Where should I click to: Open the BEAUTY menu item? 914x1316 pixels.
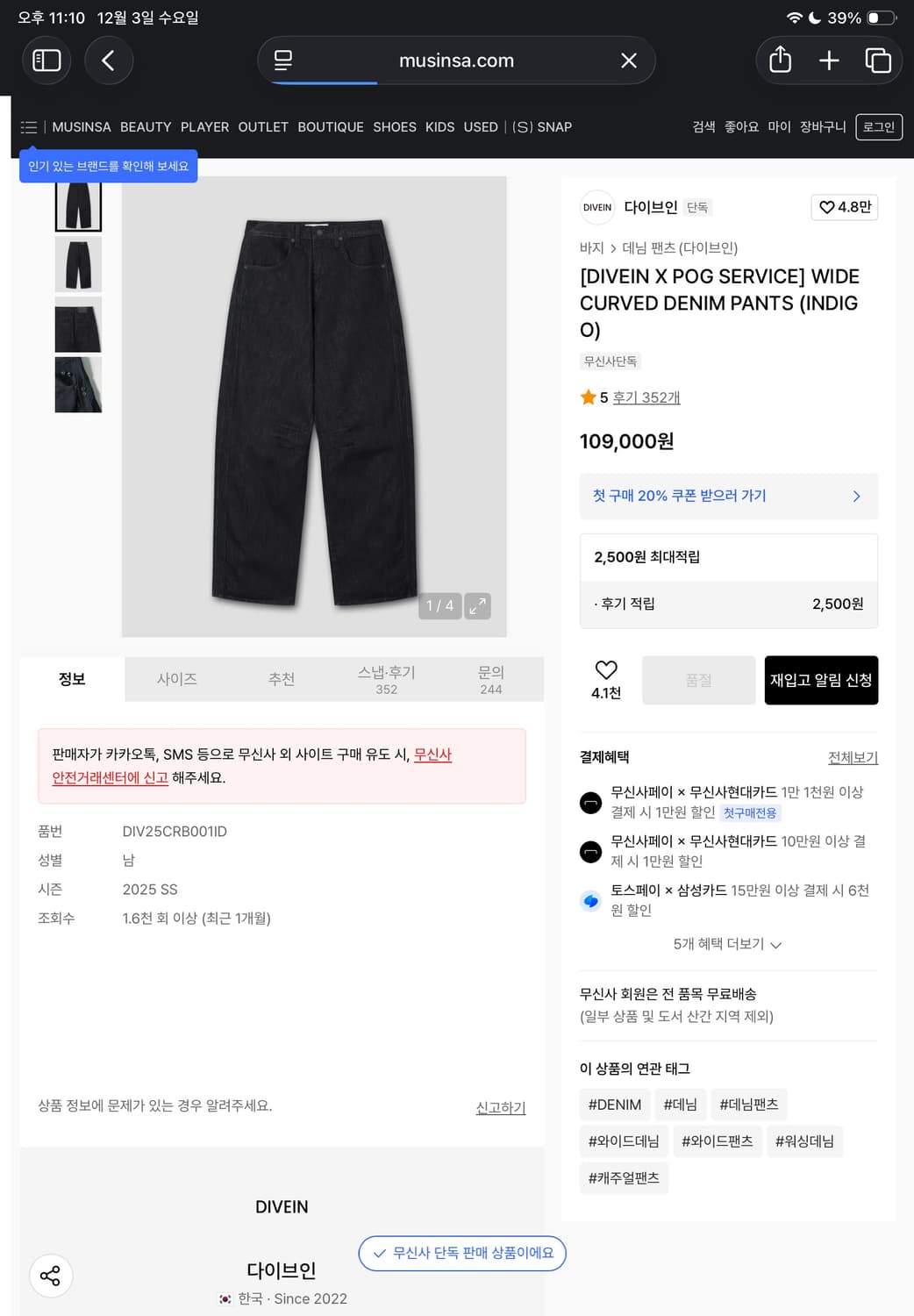[x=145, y=126]
